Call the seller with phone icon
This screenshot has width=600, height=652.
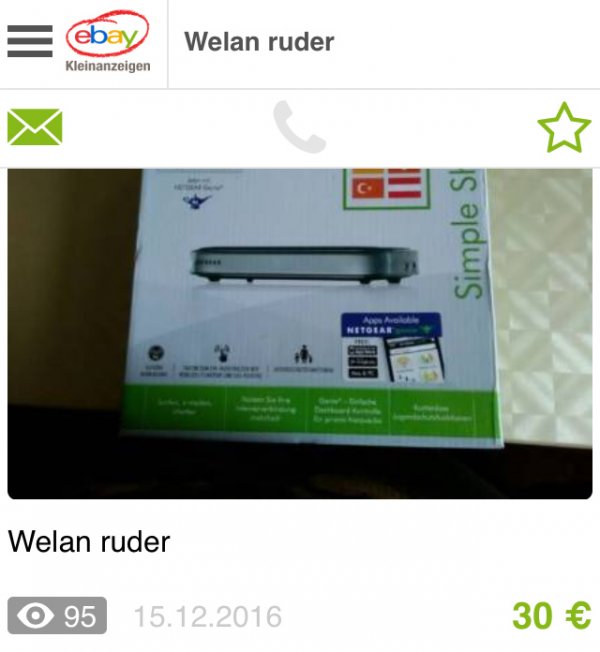point(299,127)
